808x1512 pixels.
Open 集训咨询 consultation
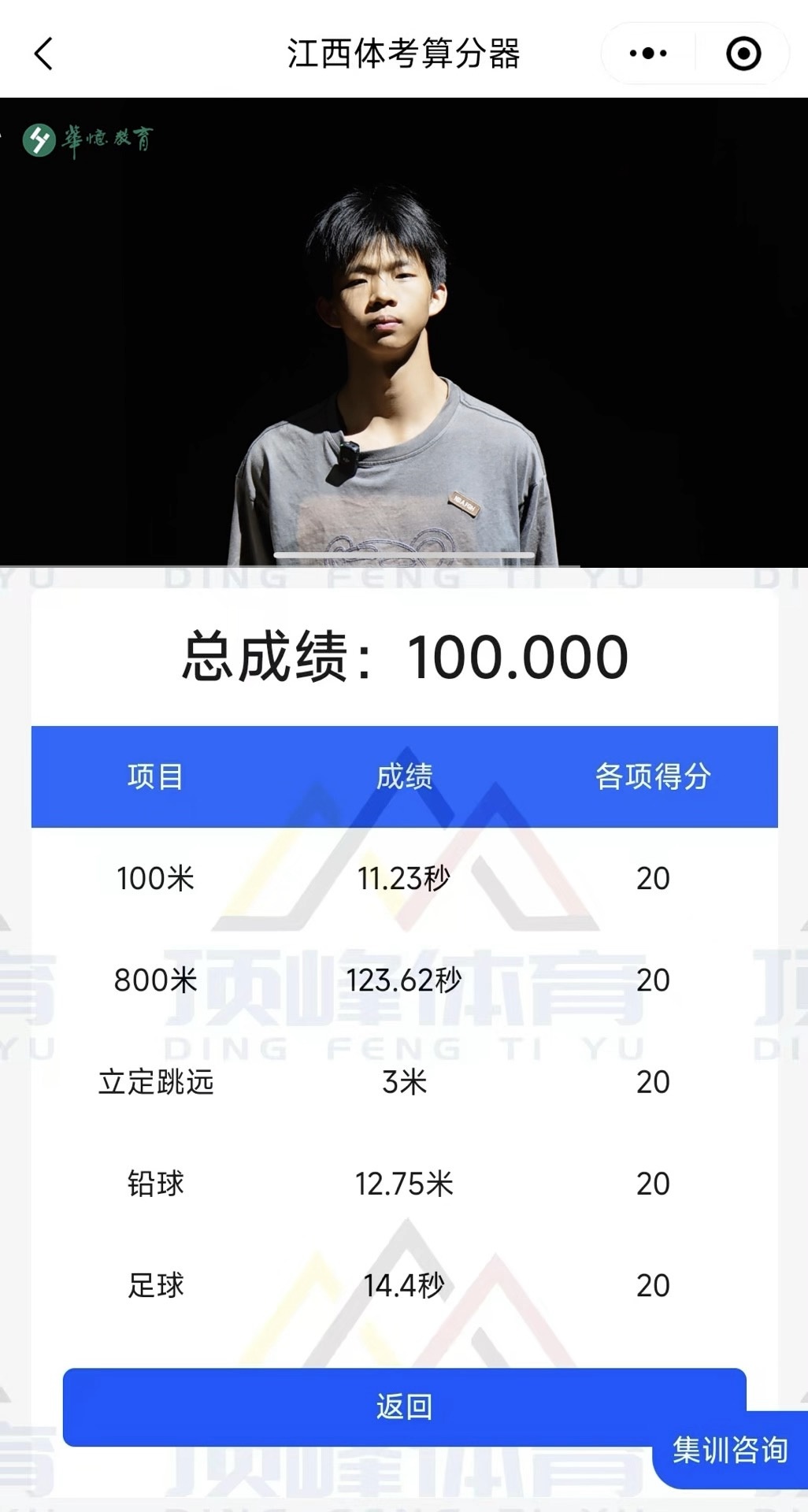point(730,1450)
